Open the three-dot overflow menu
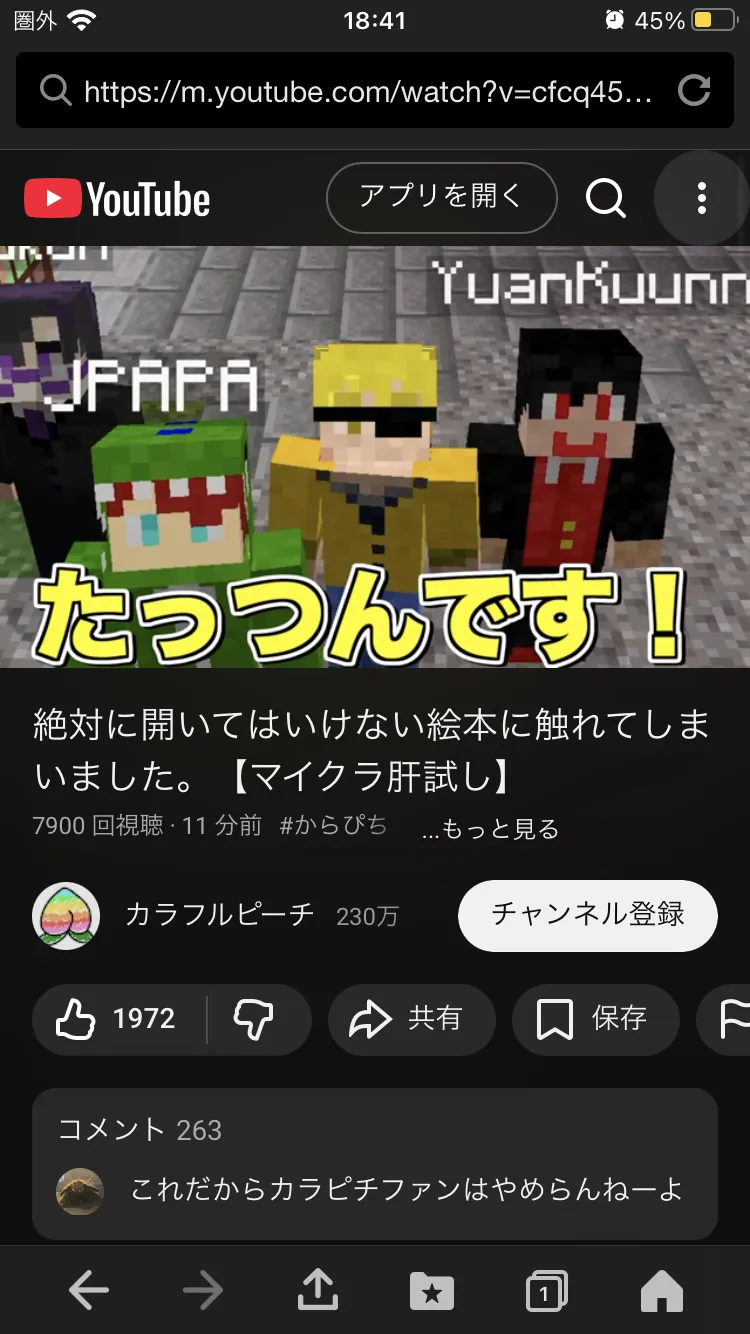The image size is (750, 1334). 702,198
